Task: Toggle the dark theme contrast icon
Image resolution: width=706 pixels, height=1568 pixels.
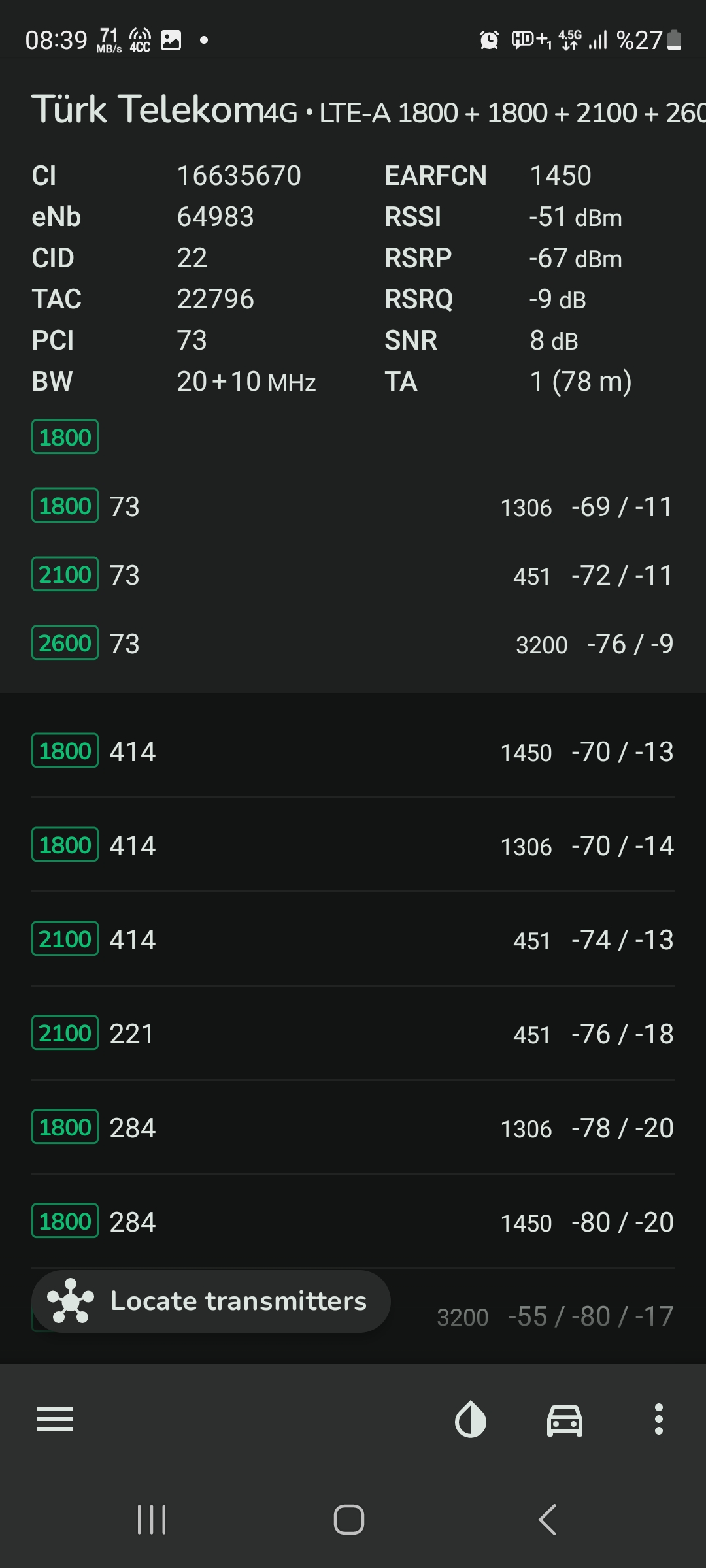Action: pos(471,1420)
